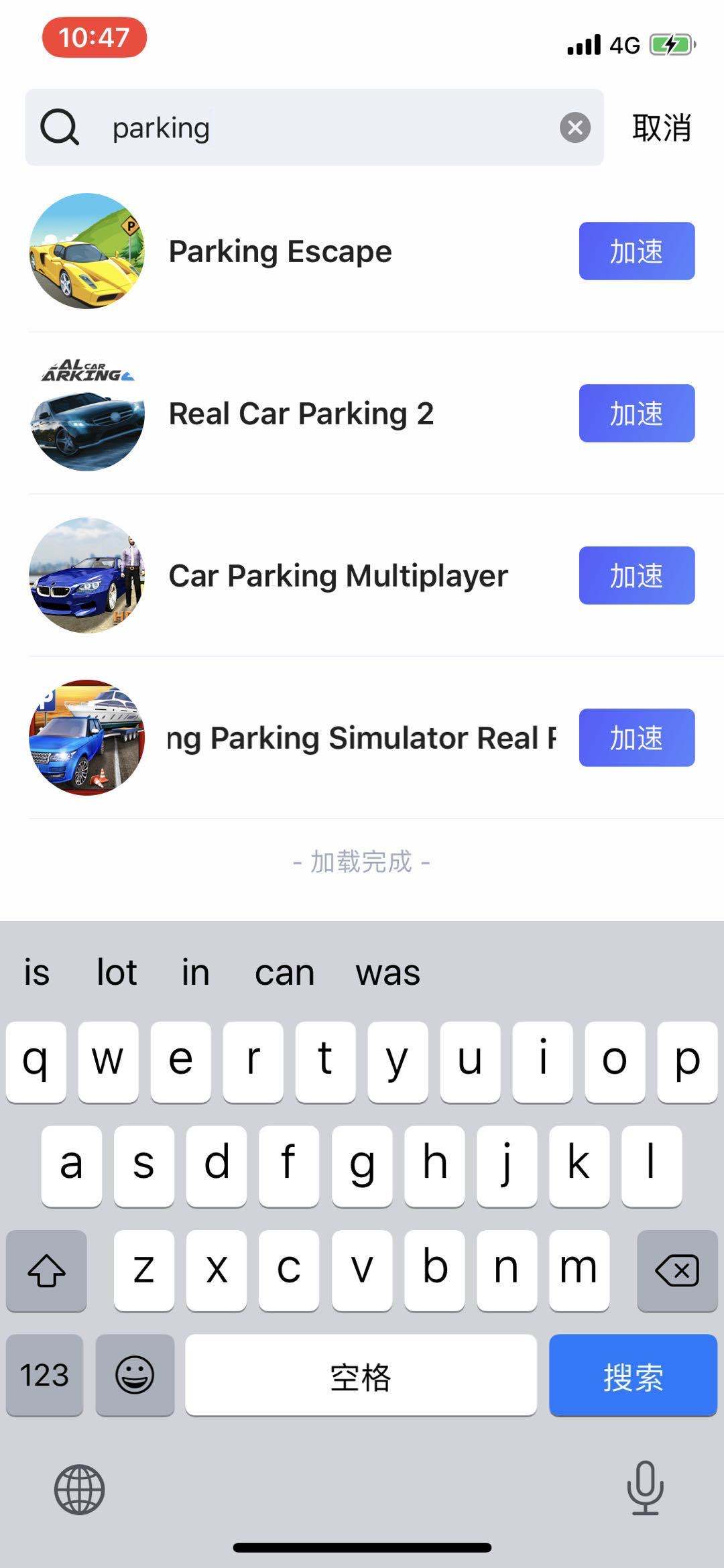Screen dimensions: 724x1568
Task: Tap 加速 next to Parking Escape
Action: coord(636,251)
